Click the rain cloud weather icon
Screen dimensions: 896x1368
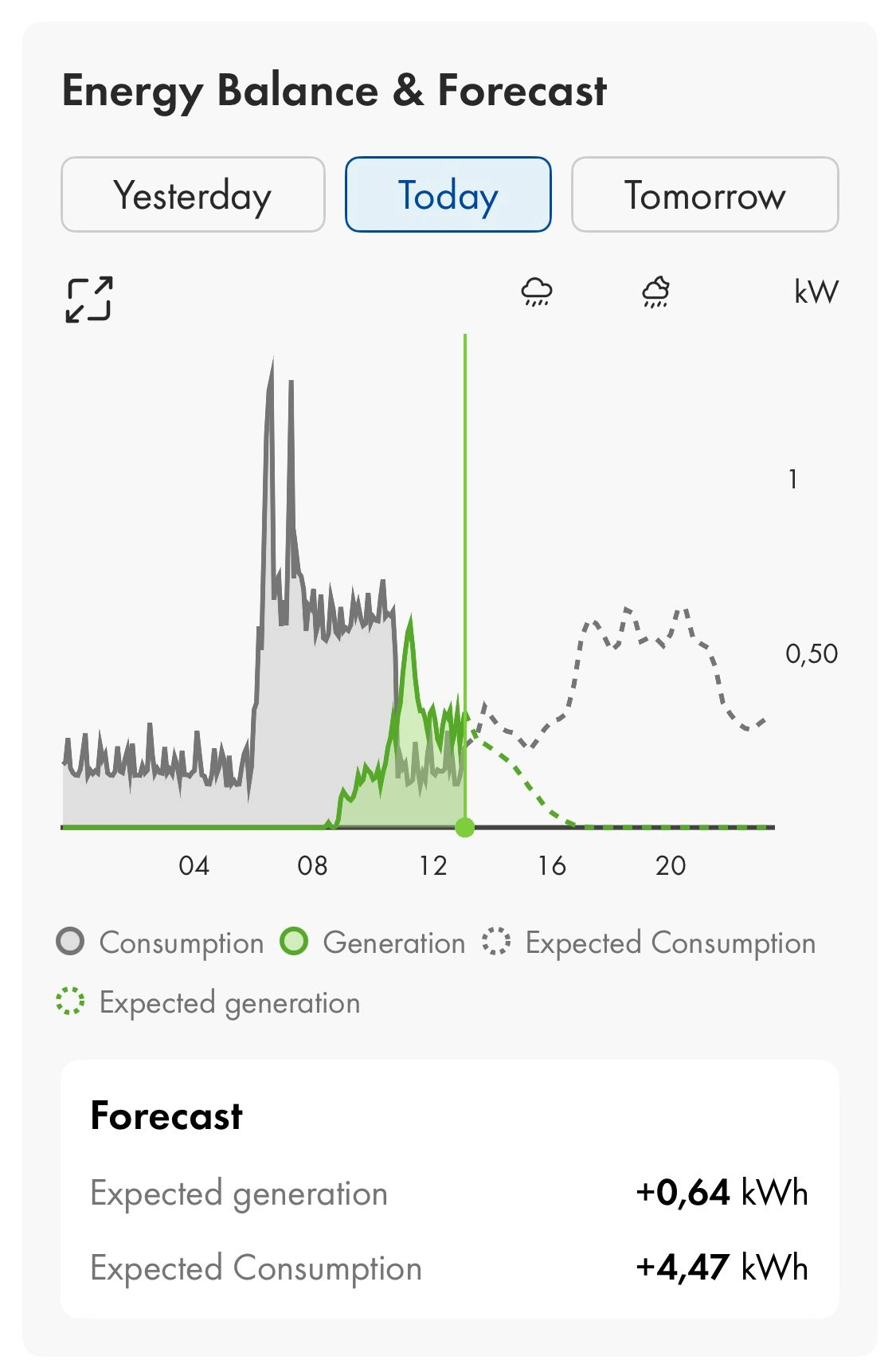(537, 292)
